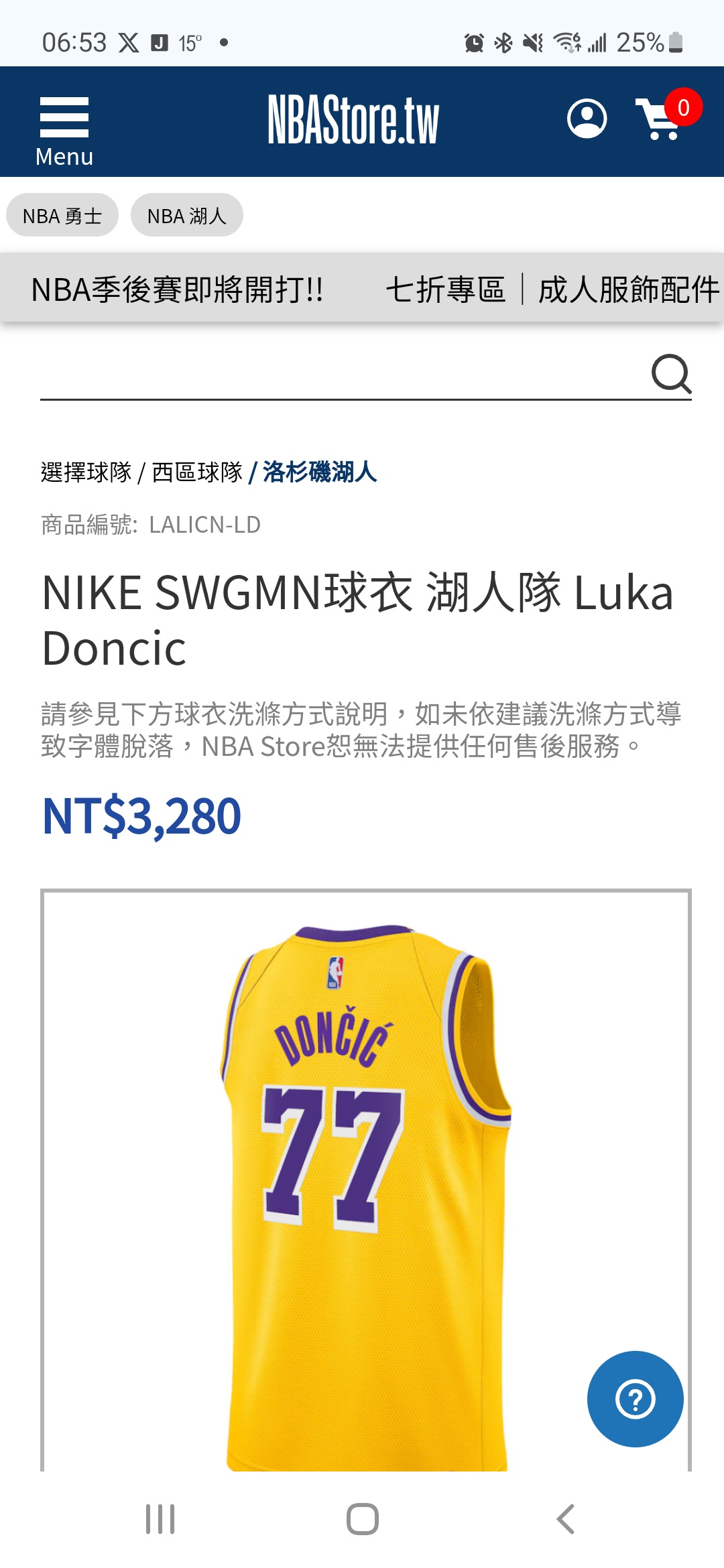Open the 選擇球隊 breadcrumb
Screen dimensions: 724x1568
point(86,472)
